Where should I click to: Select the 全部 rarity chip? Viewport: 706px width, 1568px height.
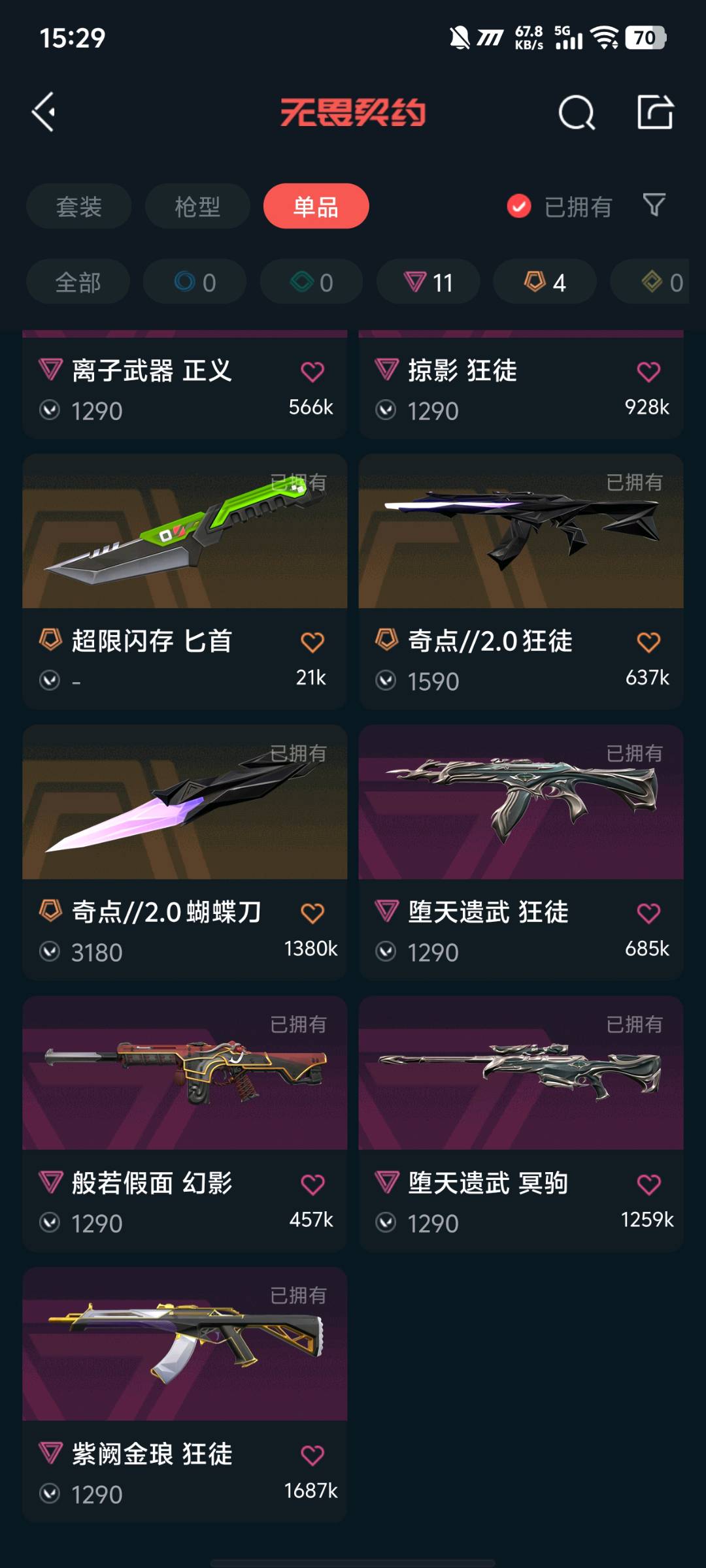point(78,282)
